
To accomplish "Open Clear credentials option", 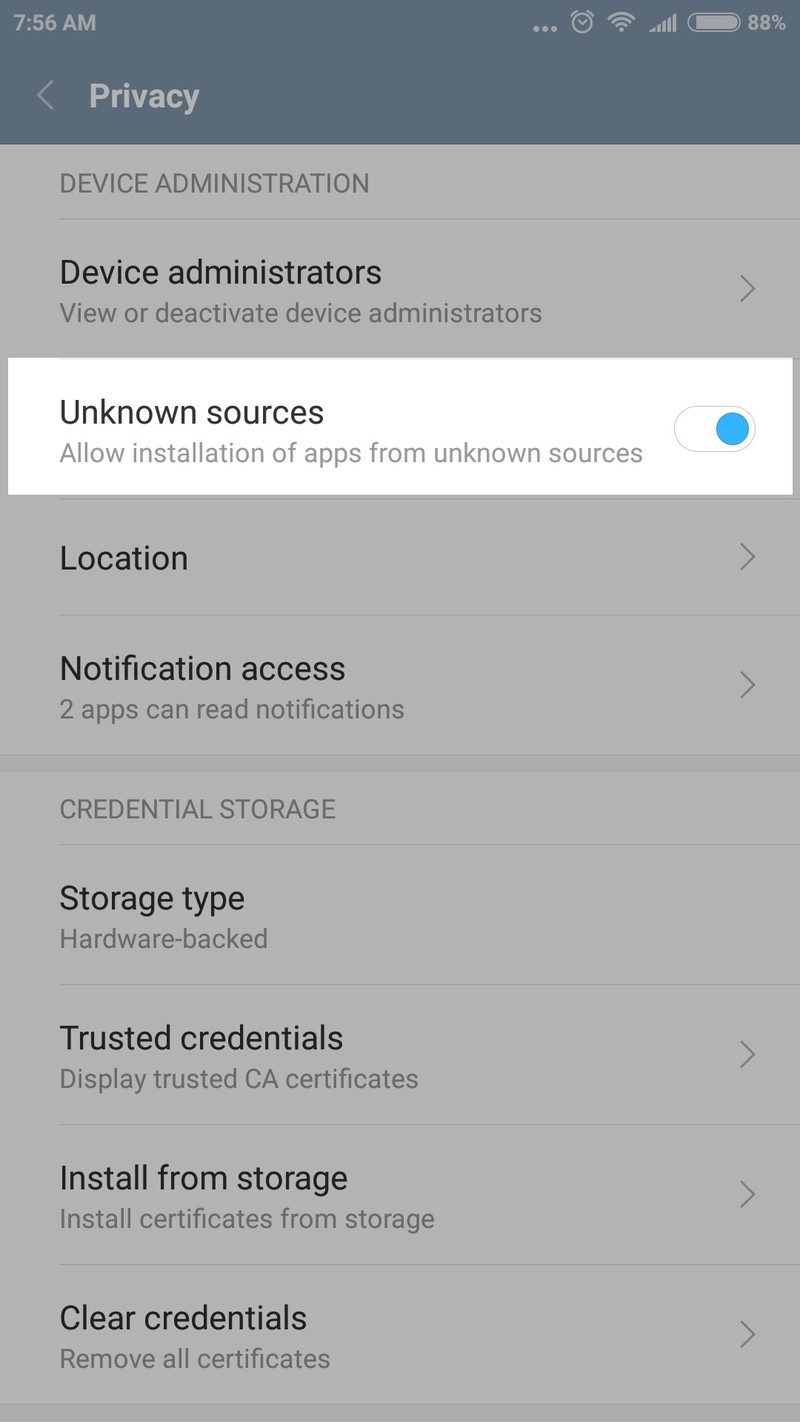I will coord(400,1335).
